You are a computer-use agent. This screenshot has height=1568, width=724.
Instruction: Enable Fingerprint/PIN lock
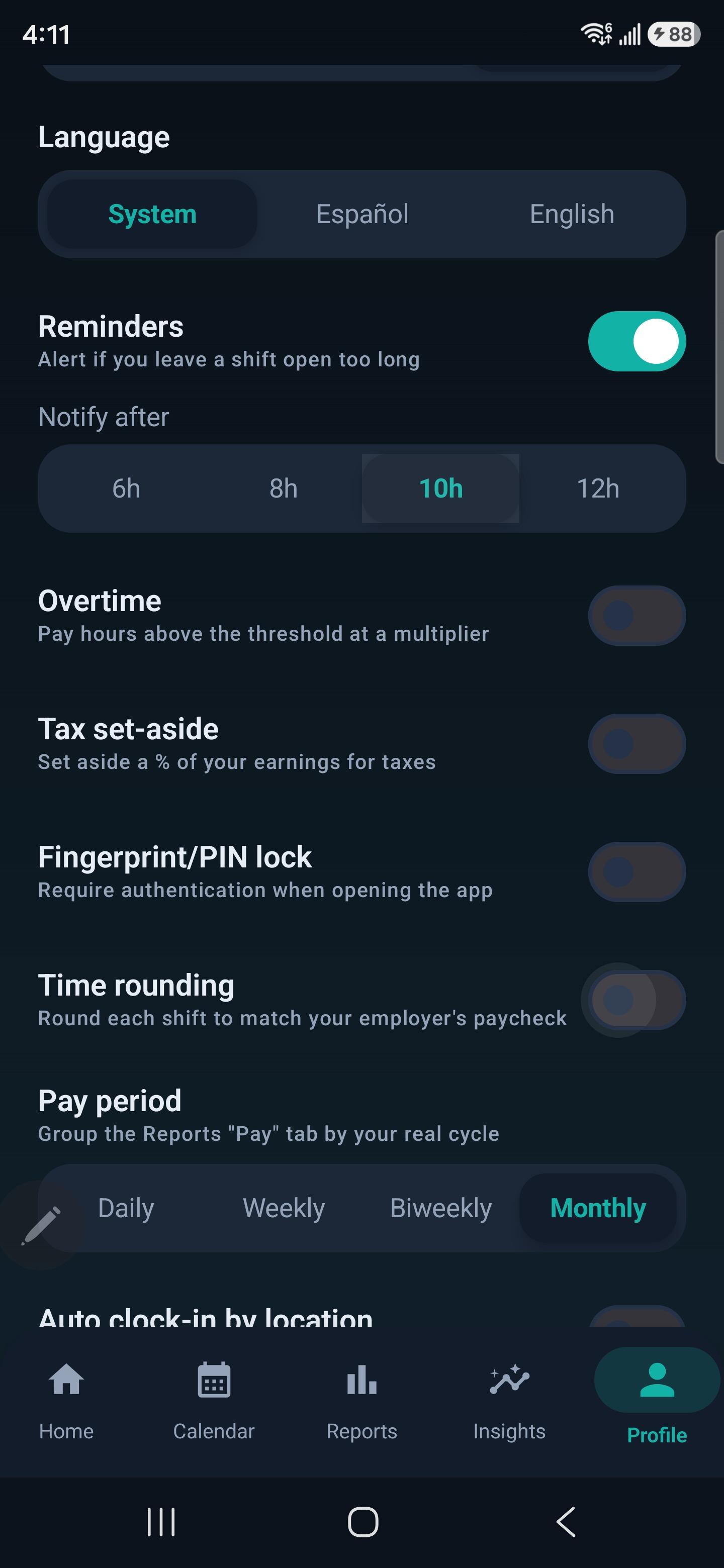637,871
